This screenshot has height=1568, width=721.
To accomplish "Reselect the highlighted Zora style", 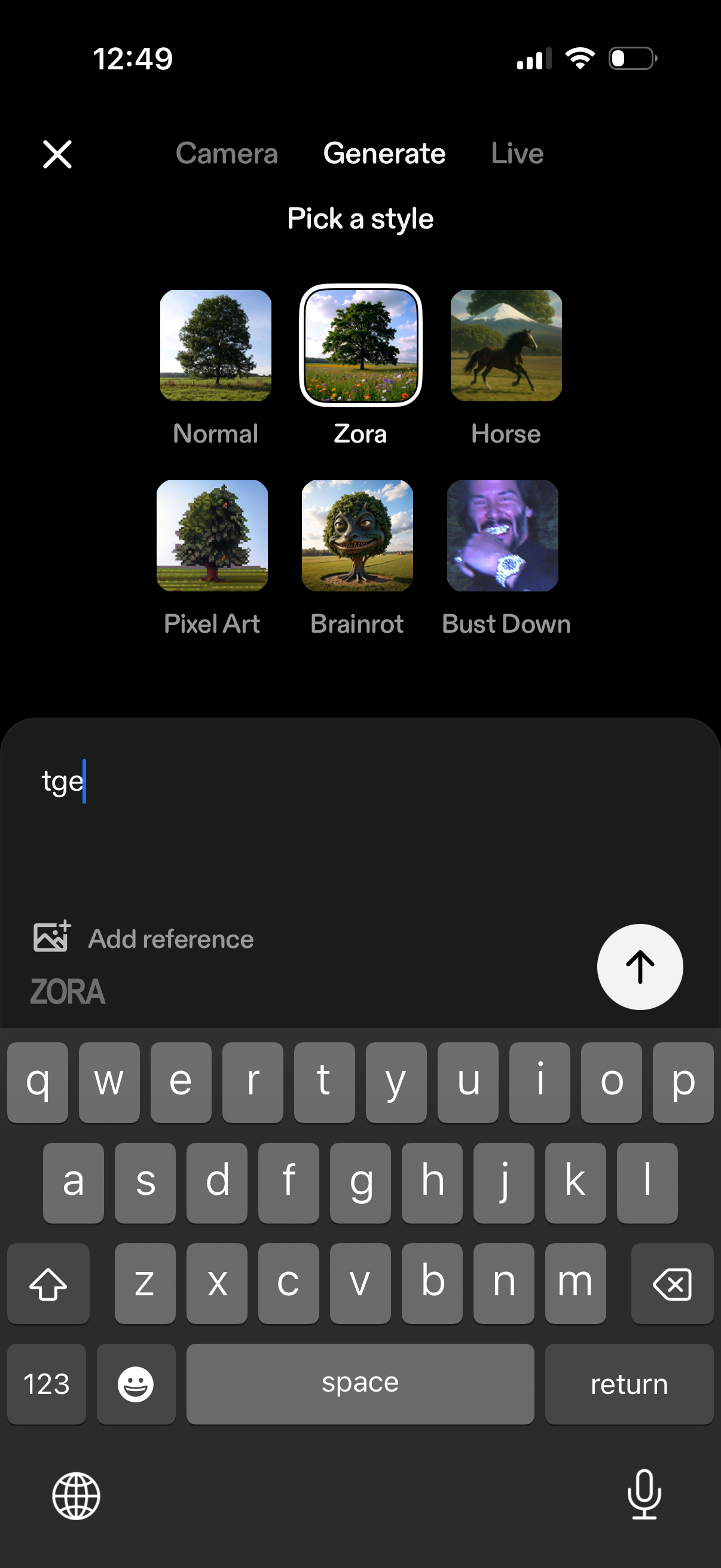I will click(361, 346).
